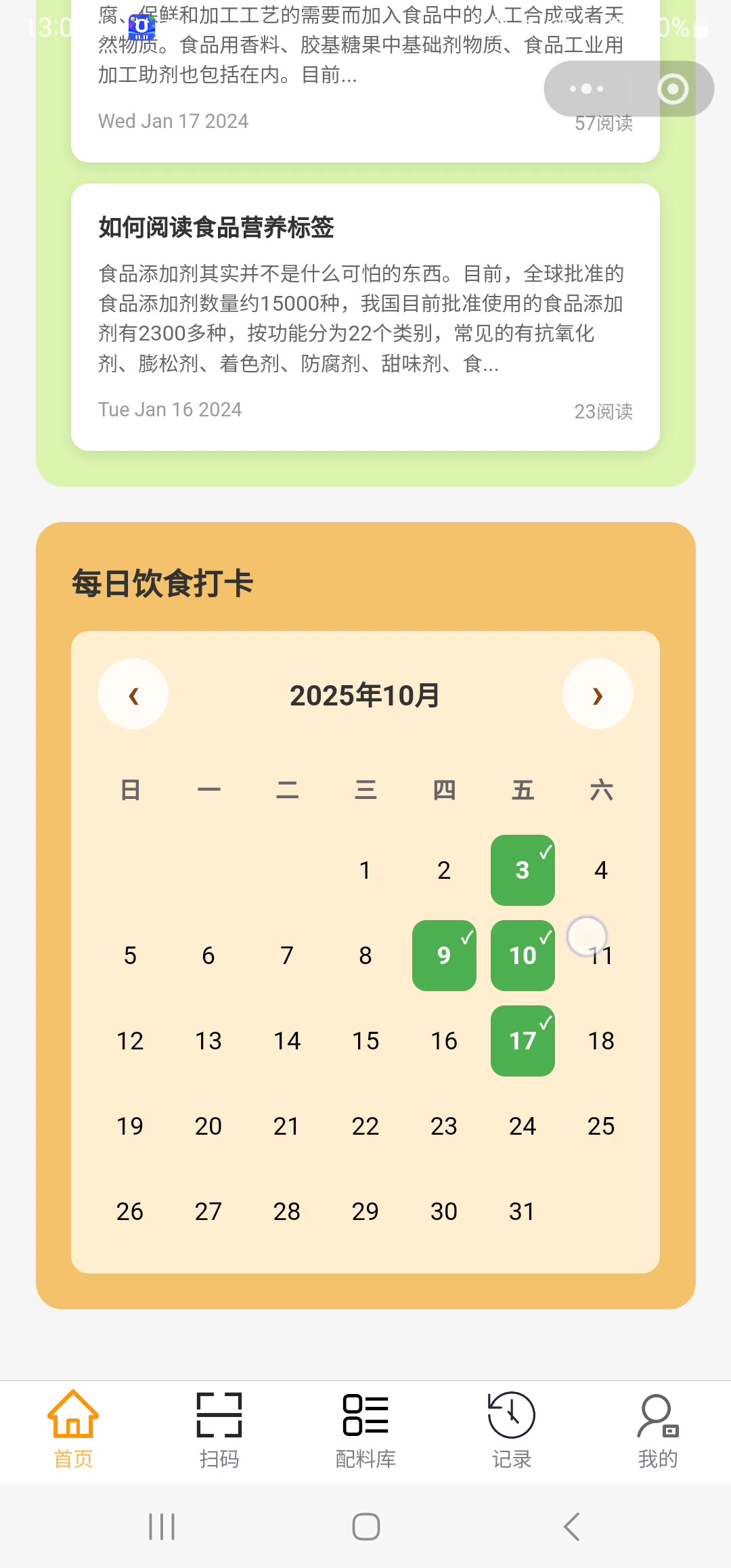Screen dimensions: 731x1568
Task: Tap the Android back navigation button
Action: [x=569, y=1527]
